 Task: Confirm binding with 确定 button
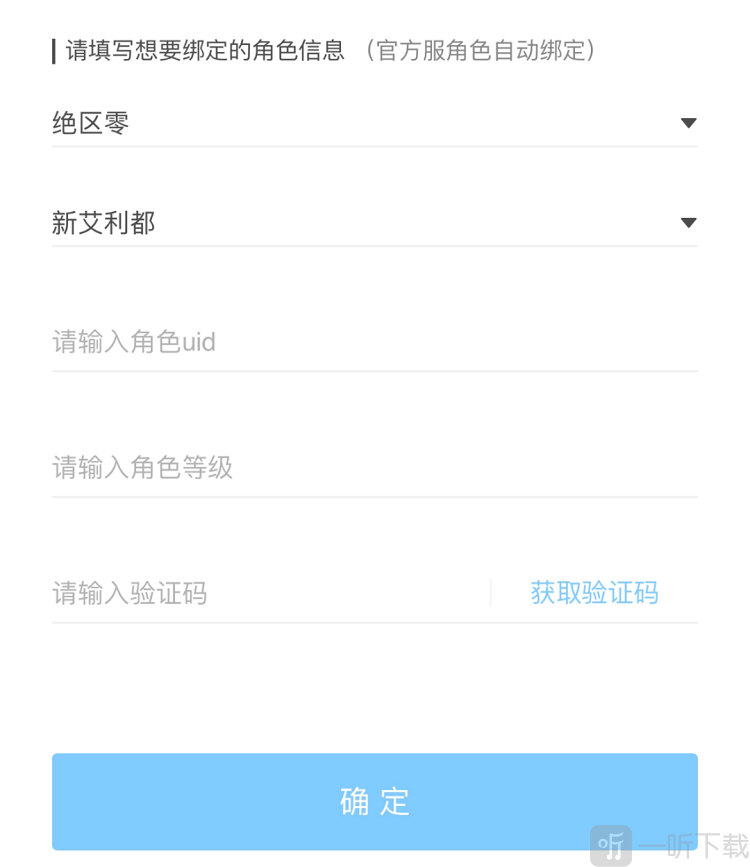click(374, 801)
